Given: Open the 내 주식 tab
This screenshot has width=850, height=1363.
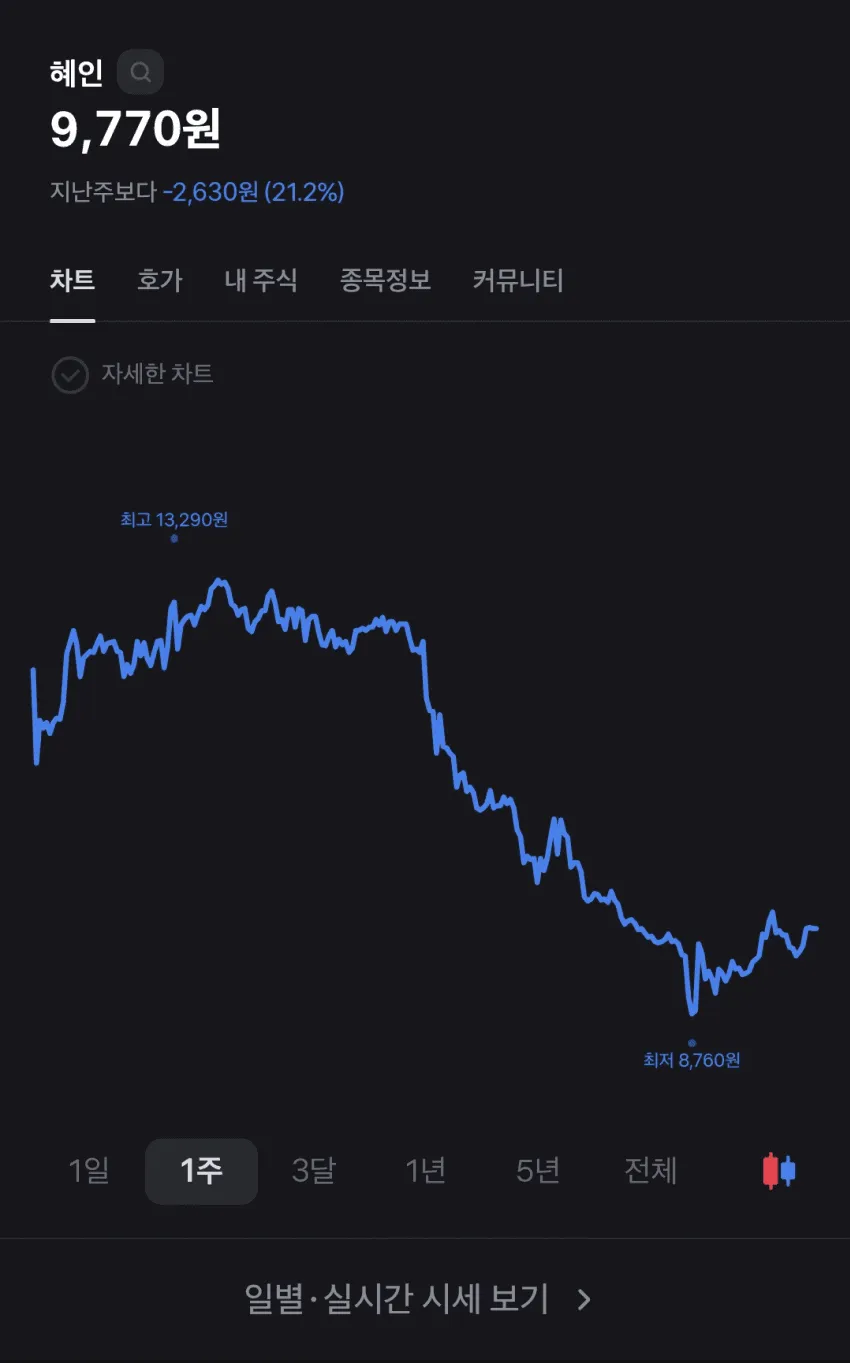Looking at the screenshot, I should [261, 280].
